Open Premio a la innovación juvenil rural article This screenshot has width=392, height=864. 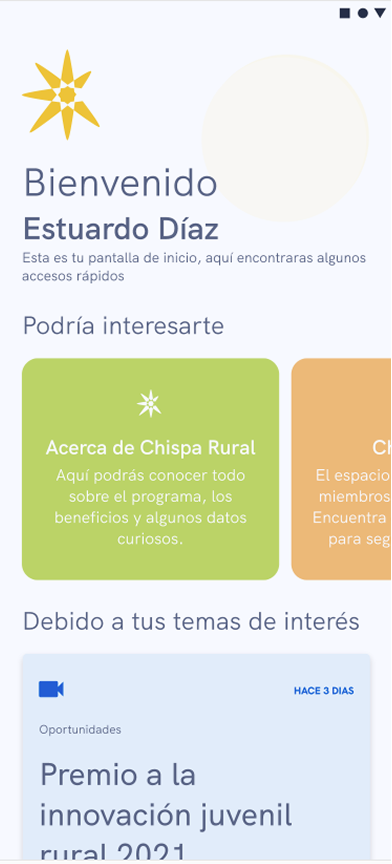click(196, 758)
